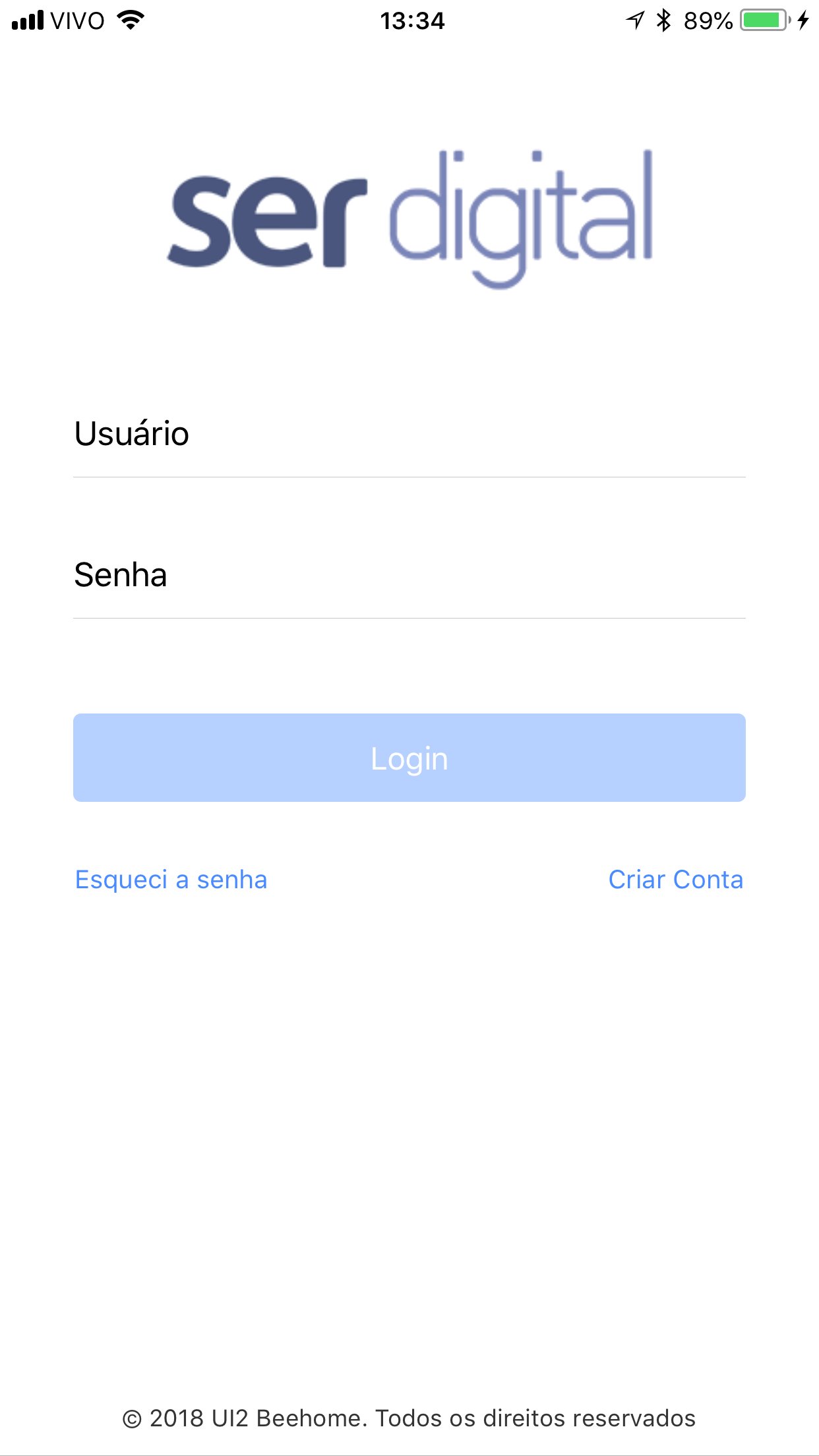This screenshot has height=1456, width=819.
Task: Open the Esqueci a senha link
Action: pyautogui.click(x=171, y=880)
